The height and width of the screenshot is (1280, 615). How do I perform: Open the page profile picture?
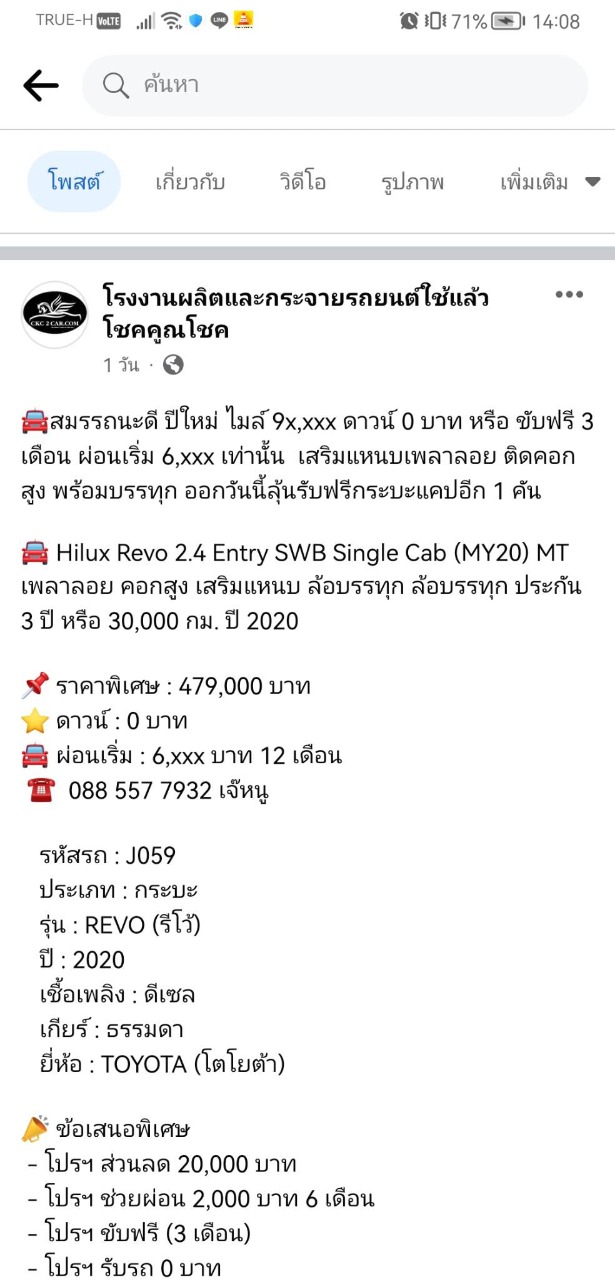pyautogui.click(x=55, y=315)
